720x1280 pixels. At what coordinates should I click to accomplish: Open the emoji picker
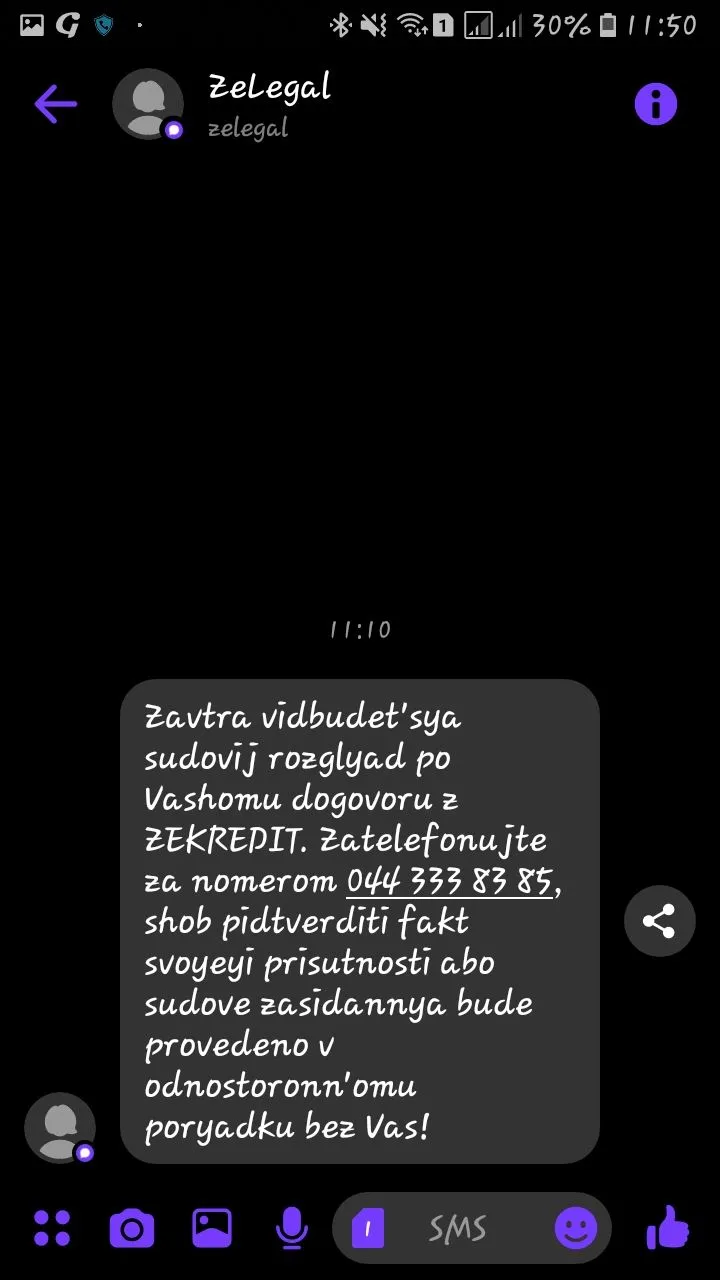click(576, 1228)
